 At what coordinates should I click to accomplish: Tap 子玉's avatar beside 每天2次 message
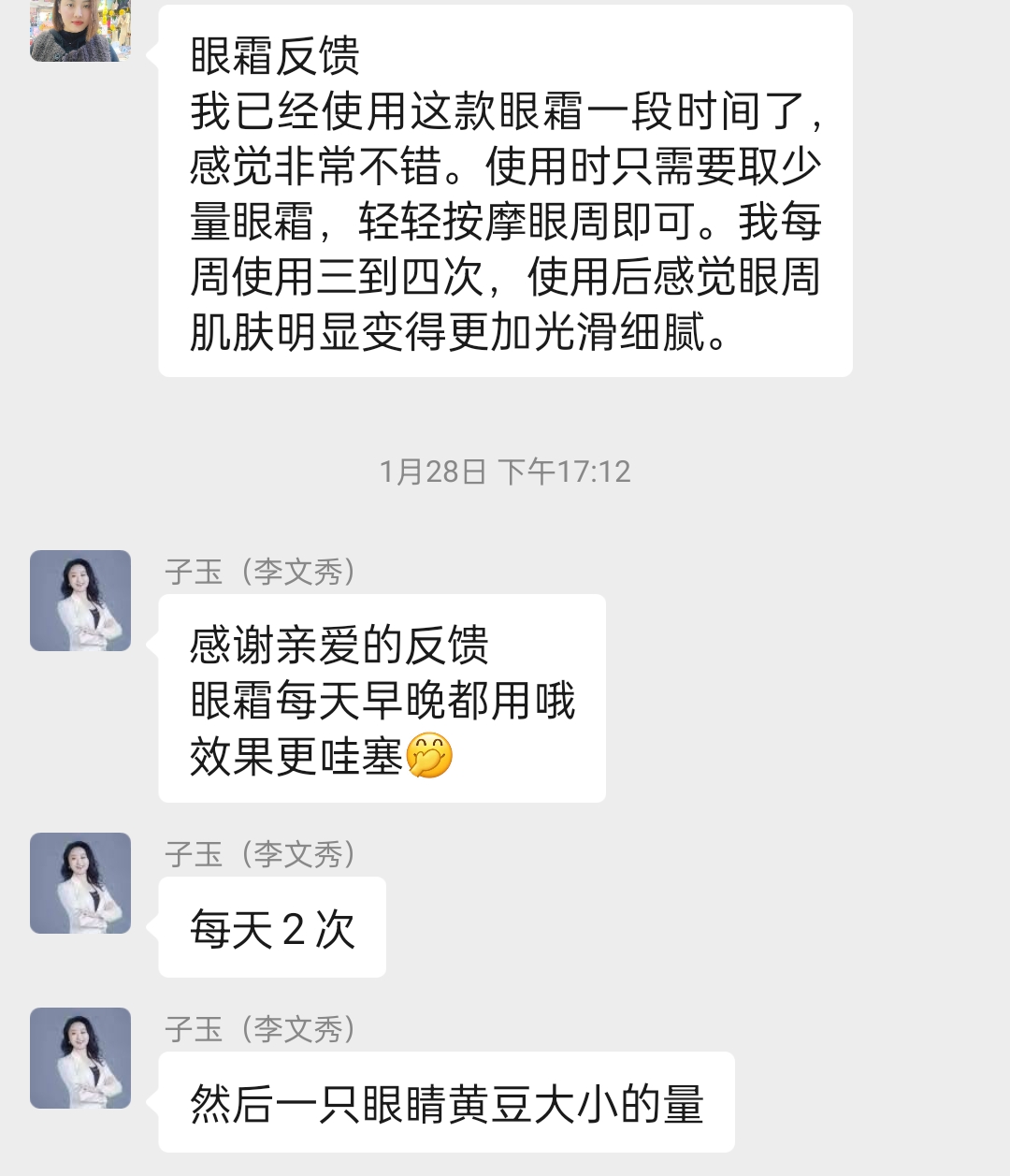pos(80,883)
